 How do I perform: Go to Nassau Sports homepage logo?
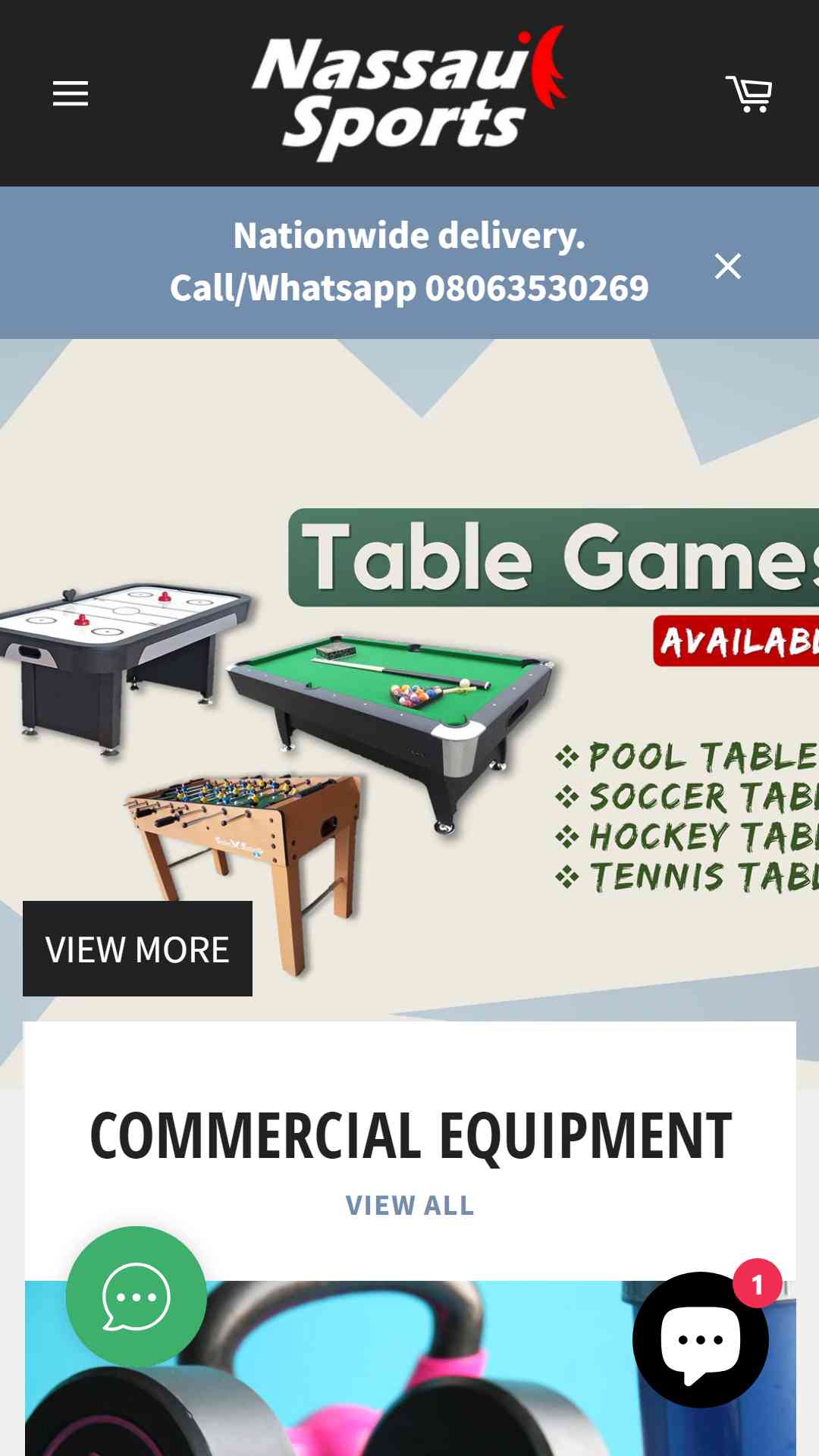pyautogui.click(x=409, y=93)
